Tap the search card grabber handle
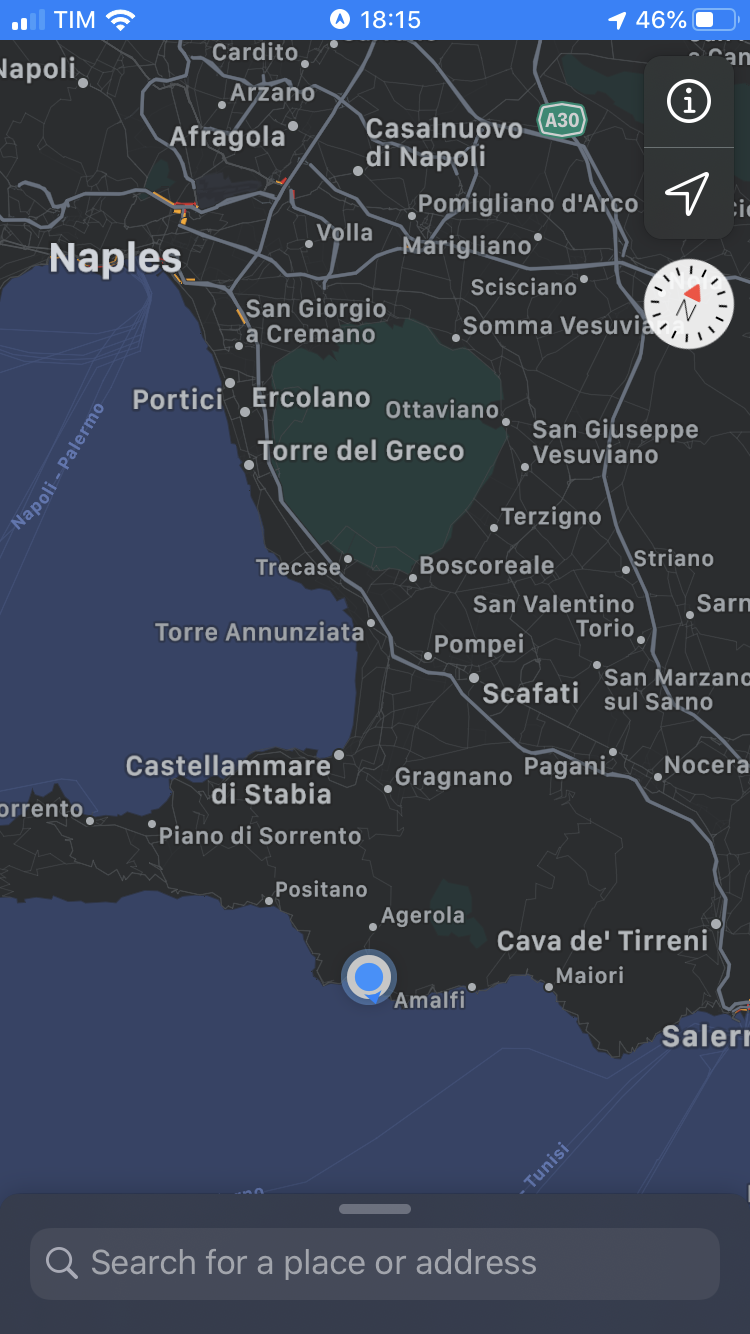This screenshot has height=1334, width=750. [x=375, y=1209]
